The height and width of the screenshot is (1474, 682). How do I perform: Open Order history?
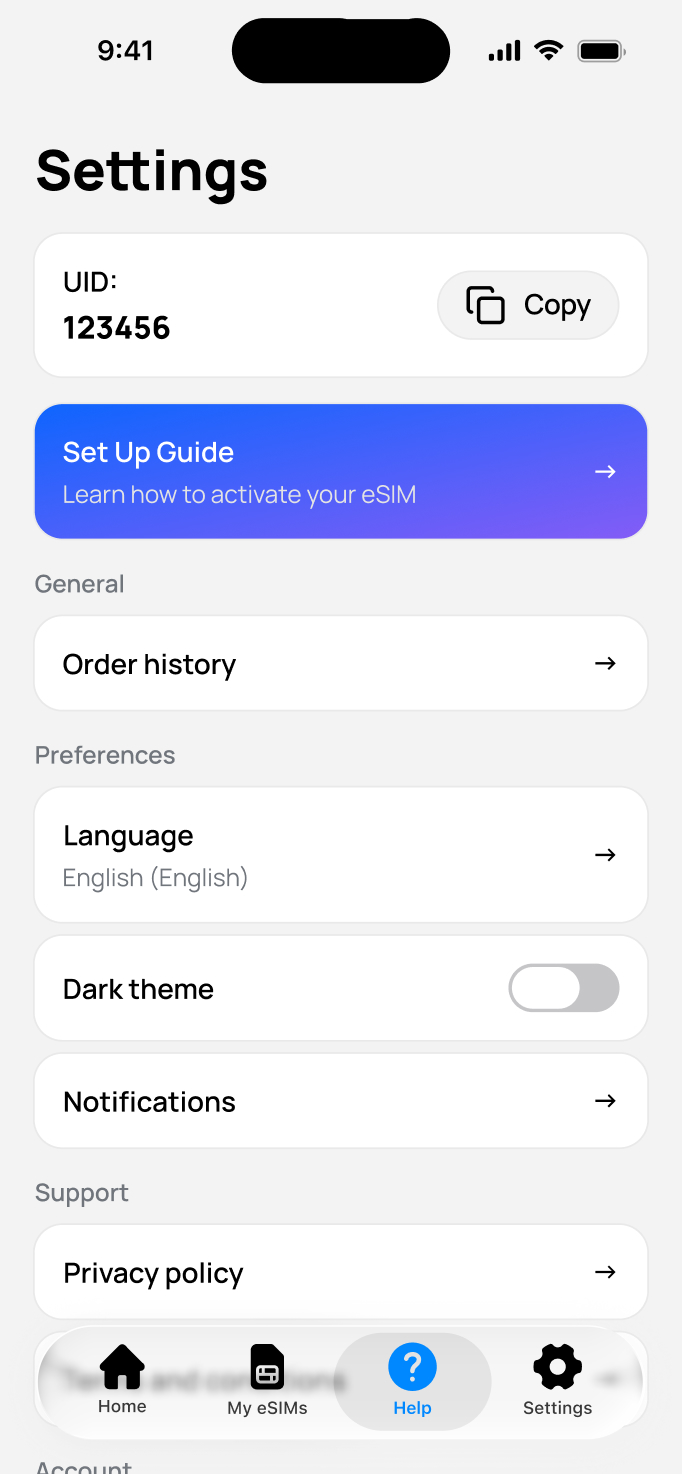click(340, 663)
